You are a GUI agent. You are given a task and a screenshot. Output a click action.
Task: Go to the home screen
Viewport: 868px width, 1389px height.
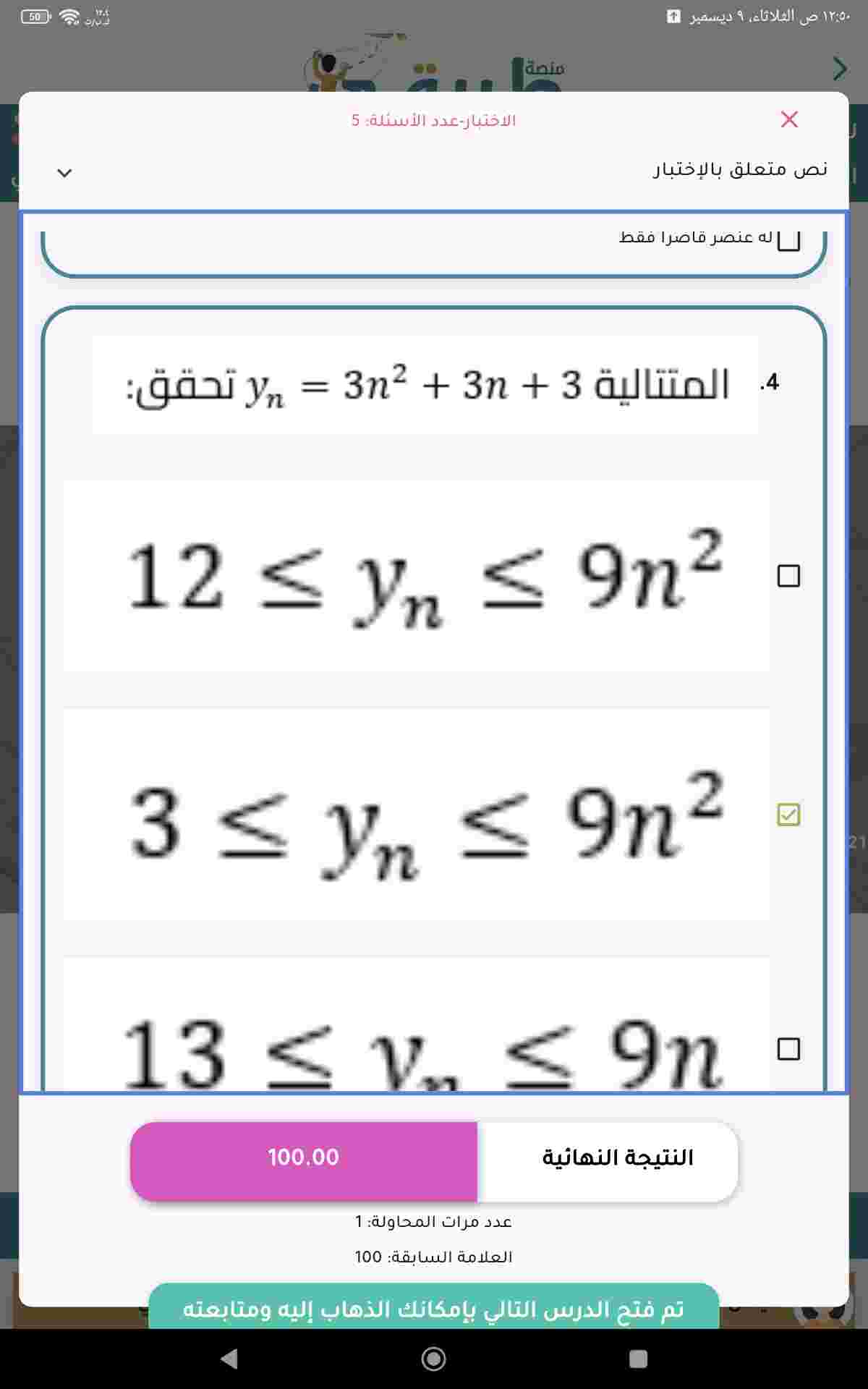tap(433, 1359)
